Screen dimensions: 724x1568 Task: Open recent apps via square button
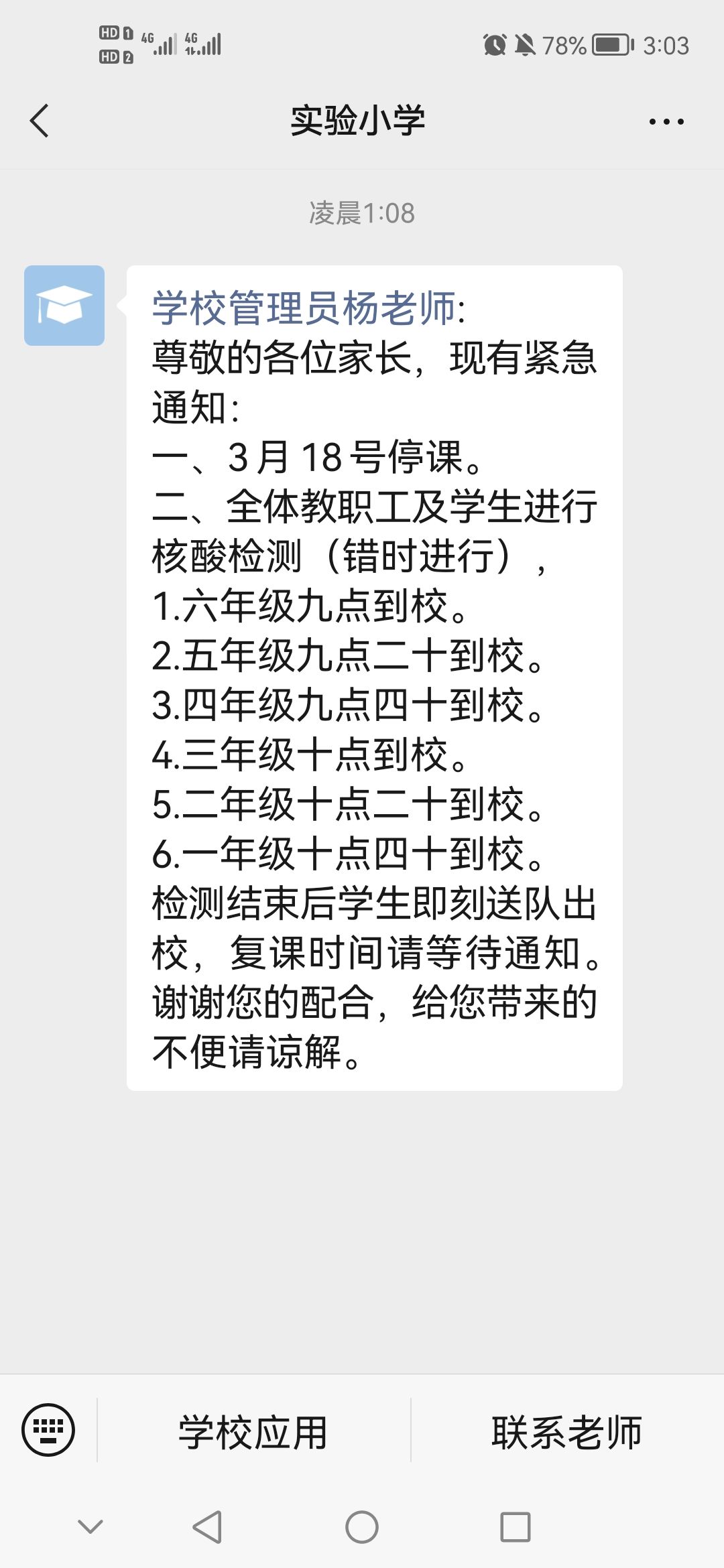click(x=516, y=1527)
